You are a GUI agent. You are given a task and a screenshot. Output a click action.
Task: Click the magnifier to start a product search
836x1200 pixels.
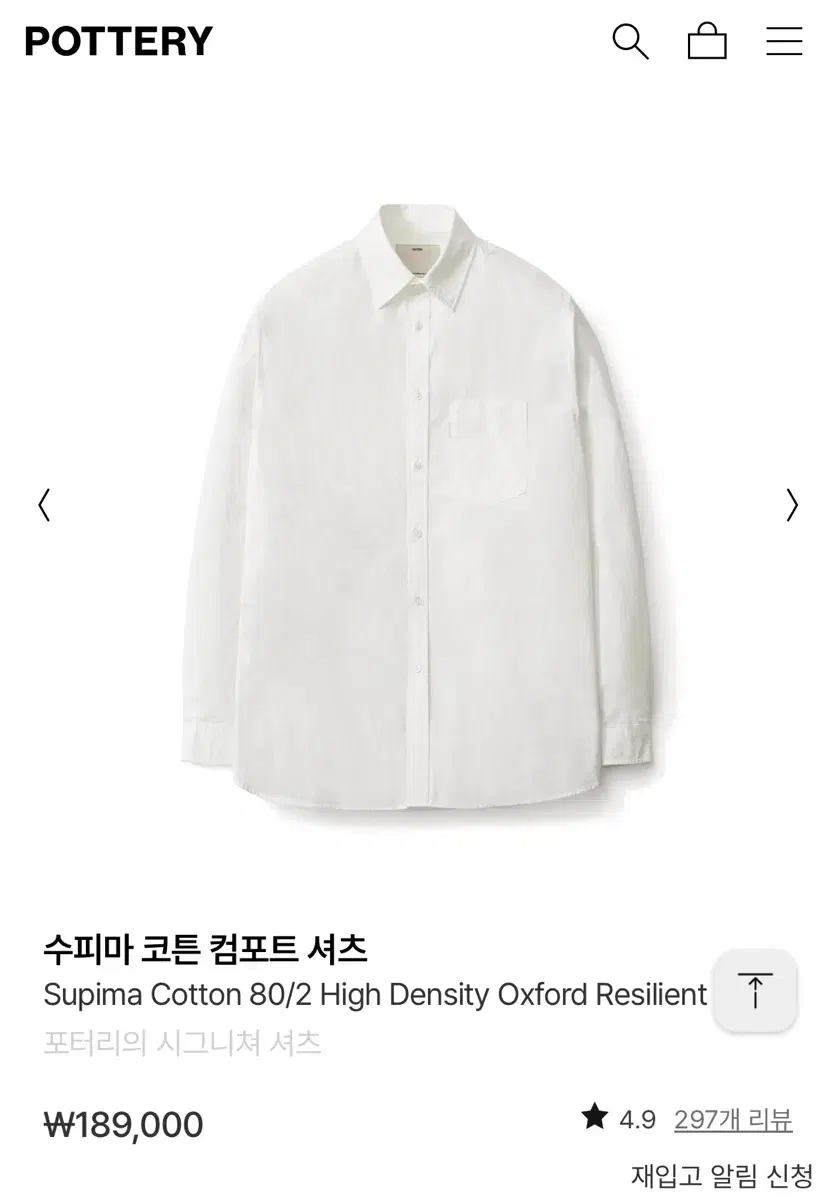(630, 41)
